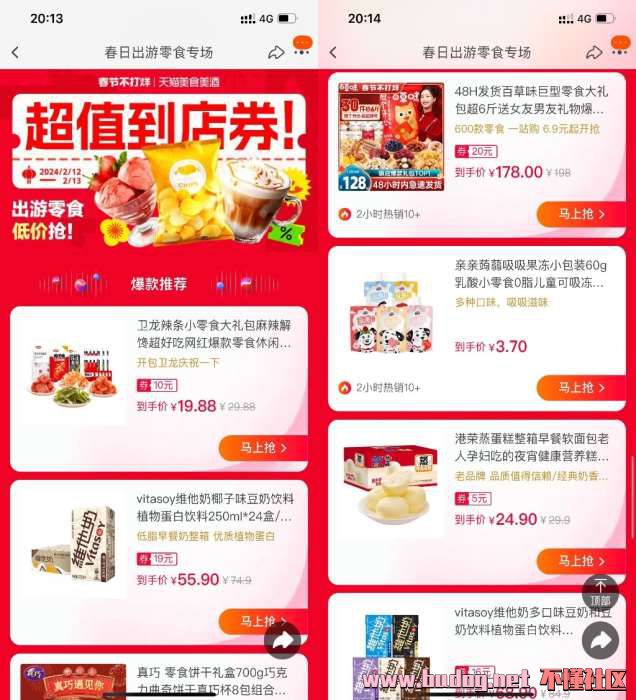The image size is (636, 700).
Task: Jump back to top with 顶部 button
Action: tap(600, 589)
